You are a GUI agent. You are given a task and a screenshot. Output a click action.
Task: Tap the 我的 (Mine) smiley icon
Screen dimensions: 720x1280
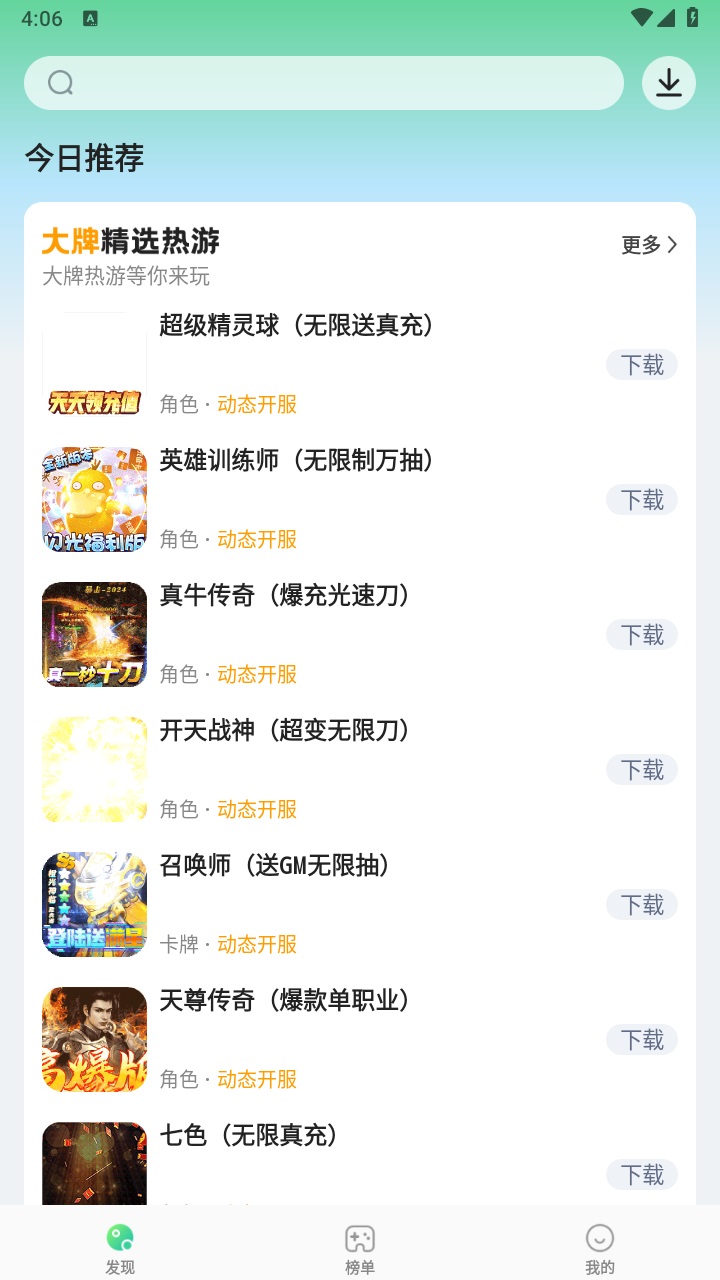click(x=598, y=1236)
